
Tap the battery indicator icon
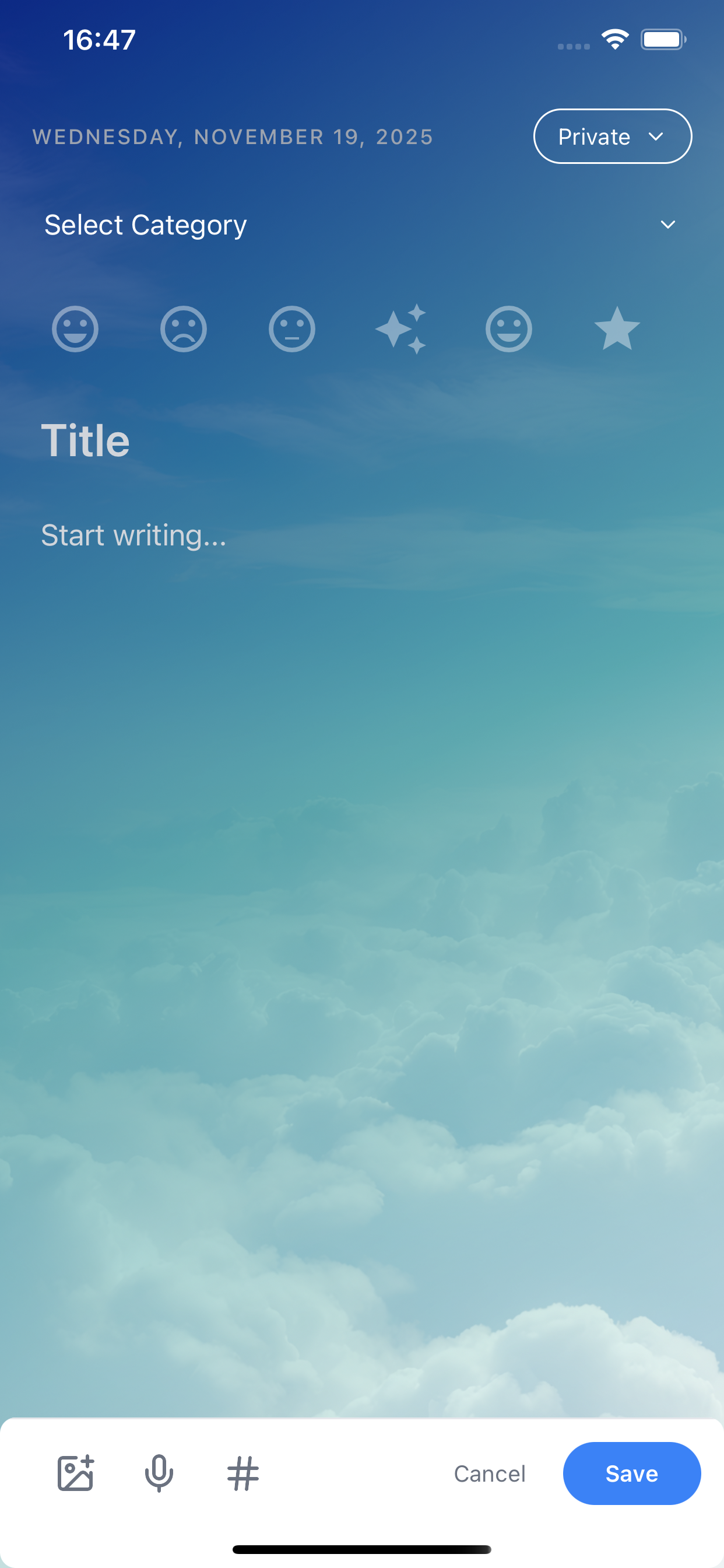pos(663,39)
